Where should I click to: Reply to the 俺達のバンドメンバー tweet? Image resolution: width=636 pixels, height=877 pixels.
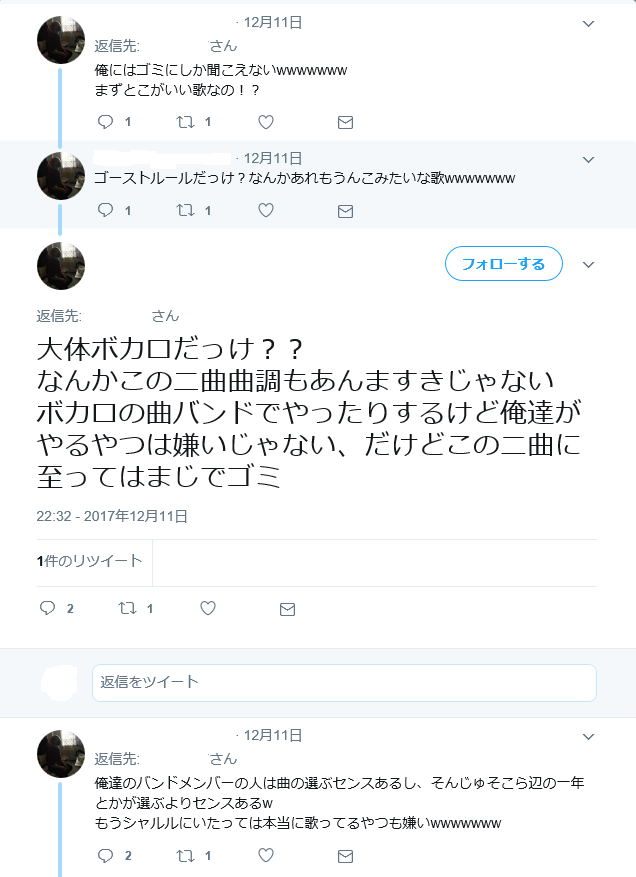click(105, 856)
